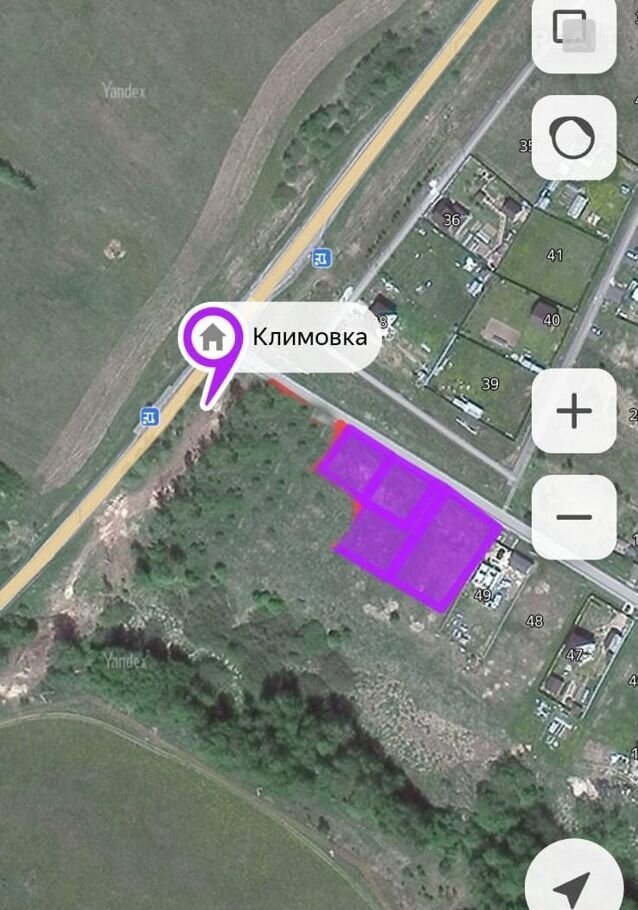Open the Климовка place marker

(x=212, y=339)
